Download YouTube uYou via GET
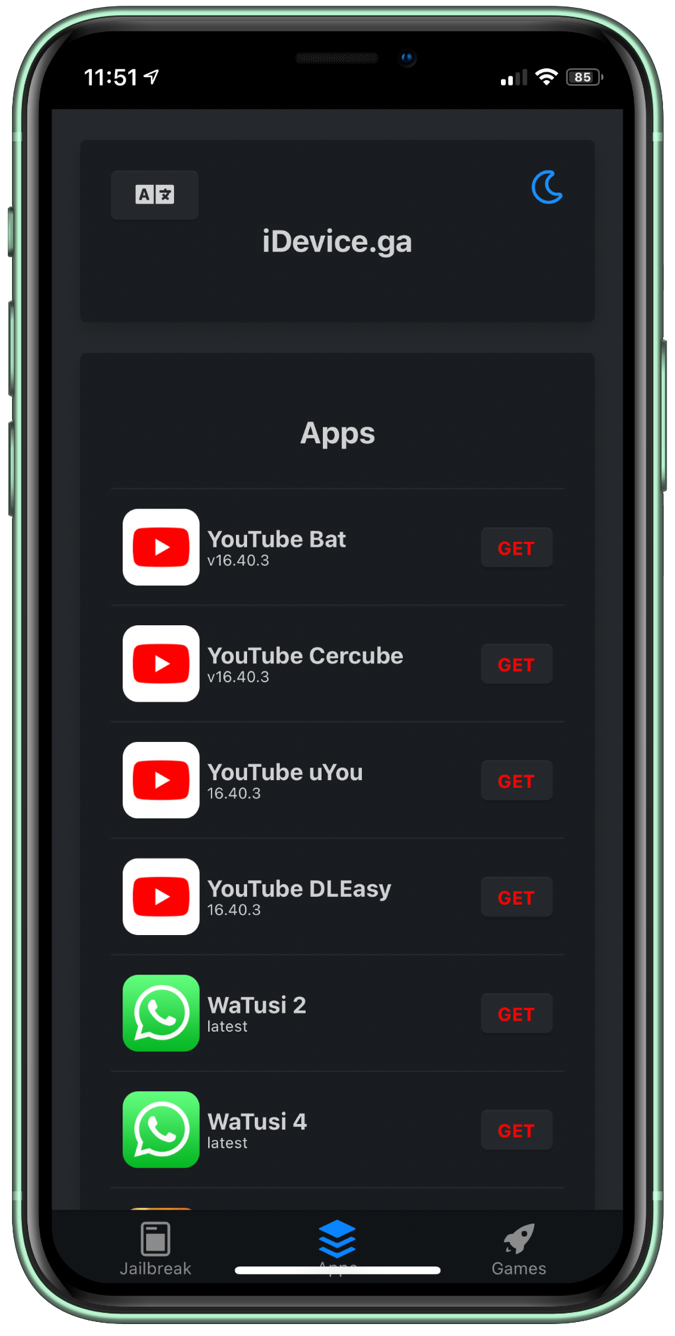675x1336 pixels. [516, 781]
